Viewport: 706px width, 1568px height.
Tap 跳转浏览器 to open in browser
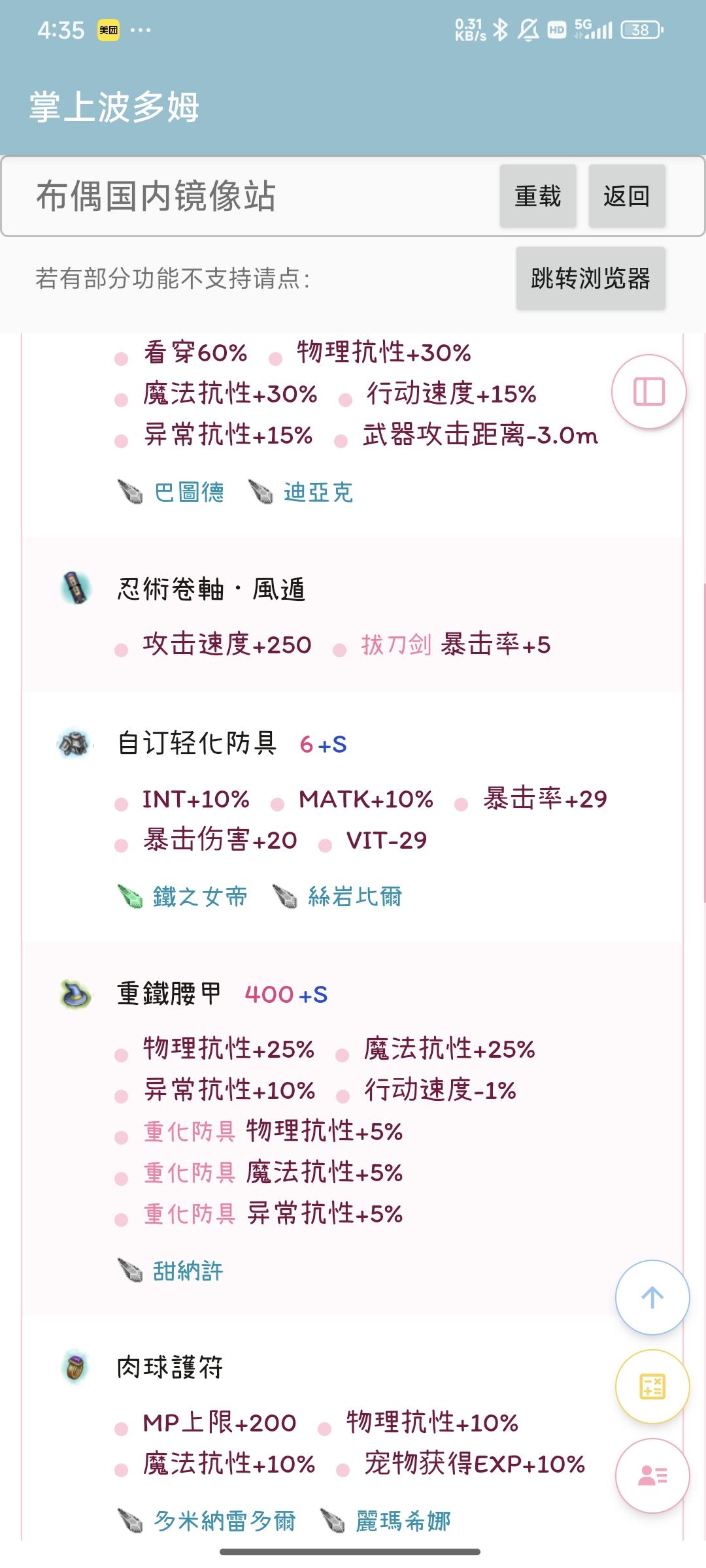click(x=590, y=278)
